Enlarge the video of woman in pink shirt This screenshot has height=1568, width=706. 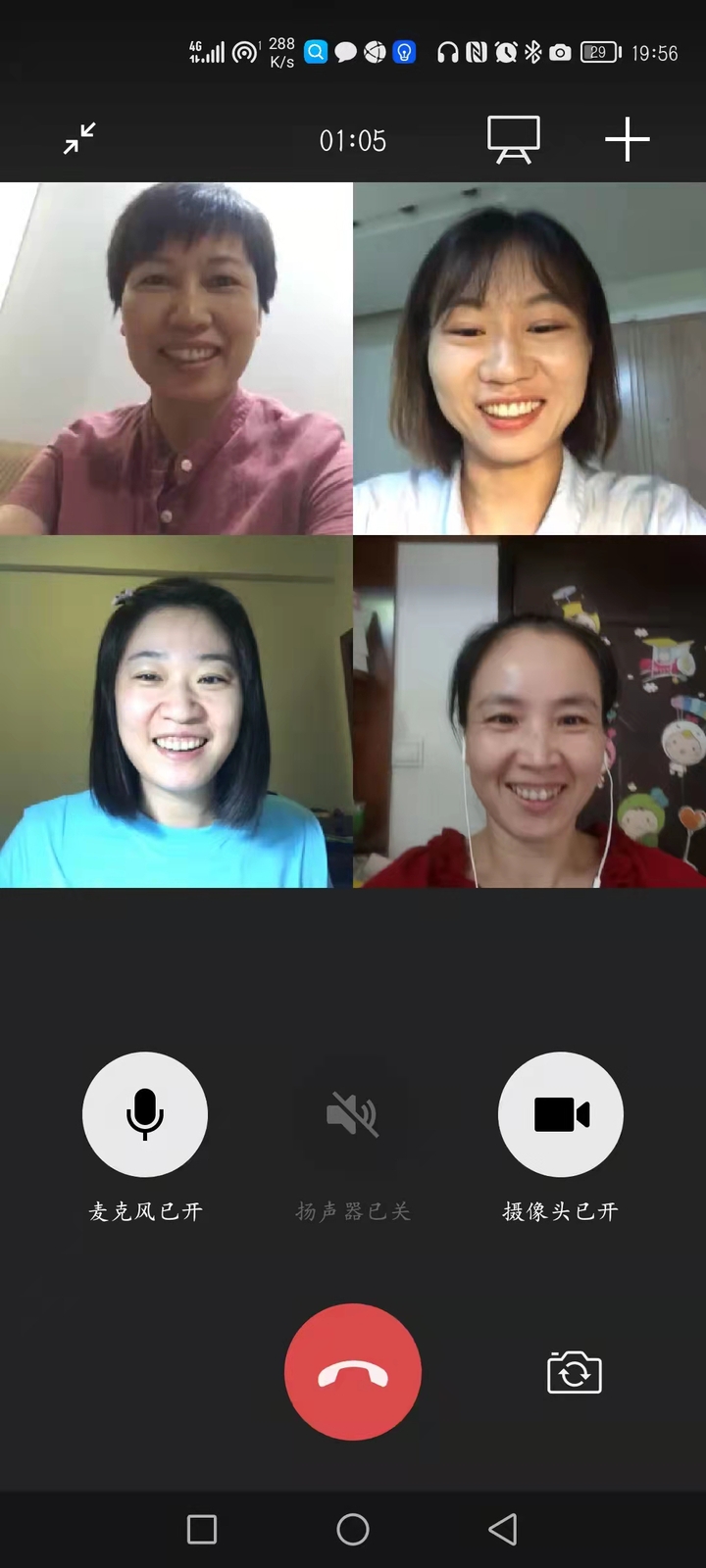176,359
